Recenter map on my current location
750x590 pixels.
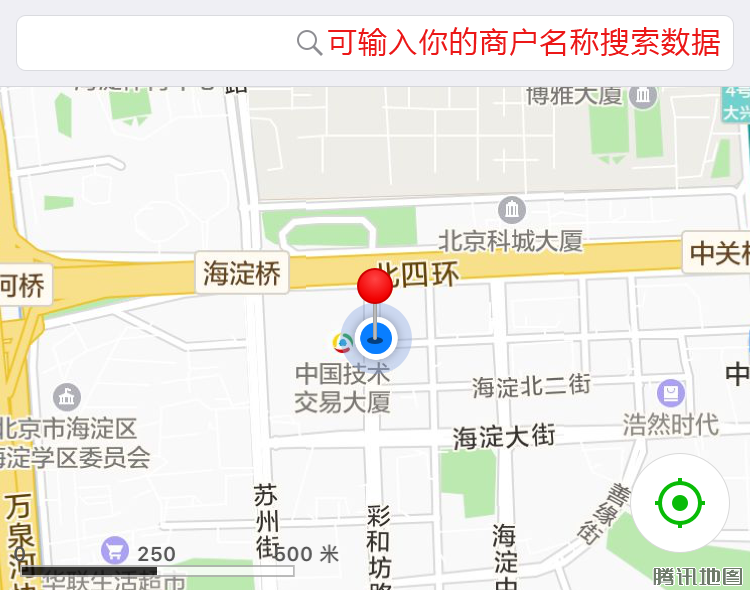coord(680,502)
